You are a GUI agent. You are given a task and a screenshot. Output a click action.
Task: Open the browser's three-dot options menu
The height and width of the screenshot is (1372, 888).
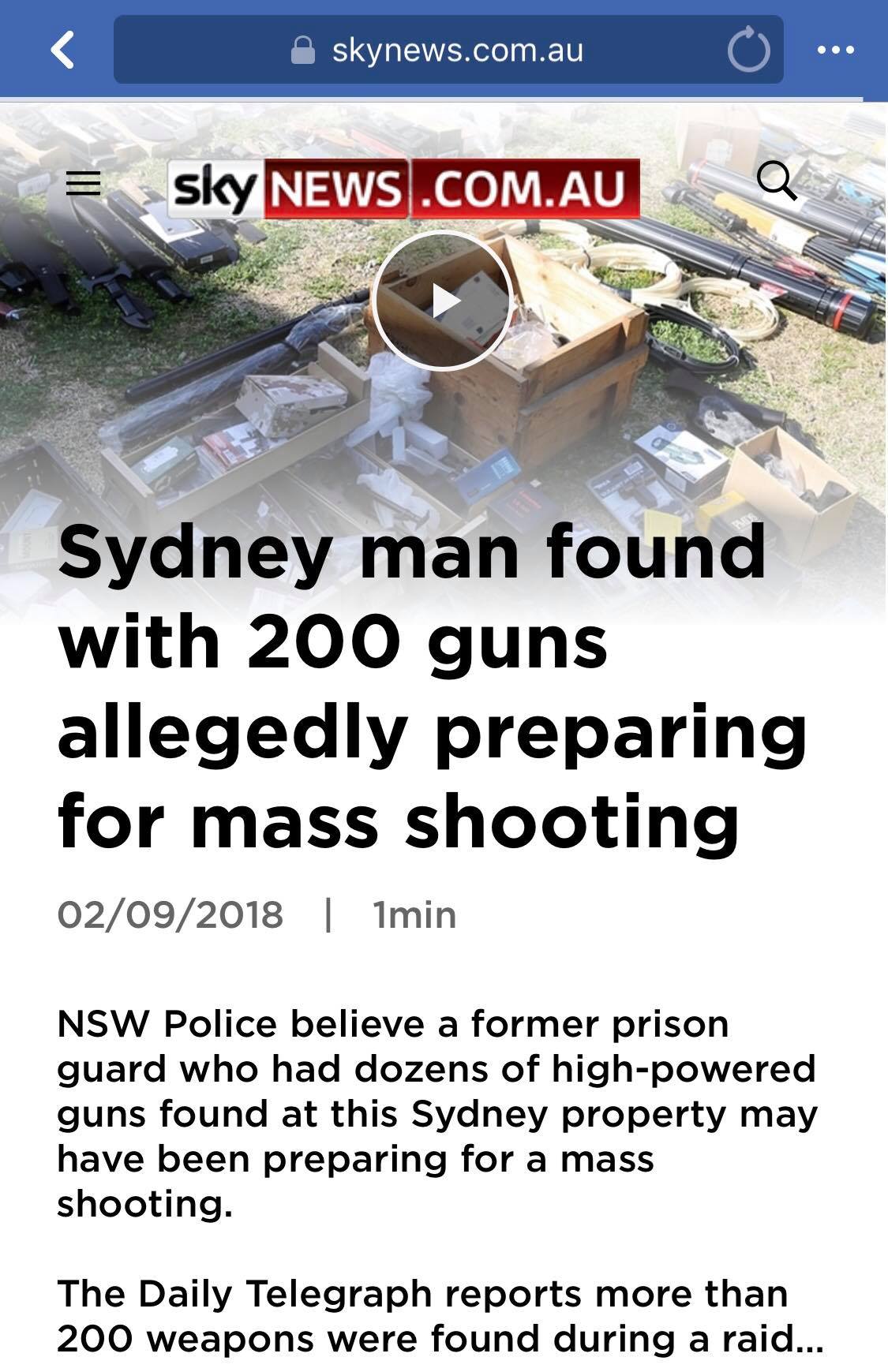point(836,50)
